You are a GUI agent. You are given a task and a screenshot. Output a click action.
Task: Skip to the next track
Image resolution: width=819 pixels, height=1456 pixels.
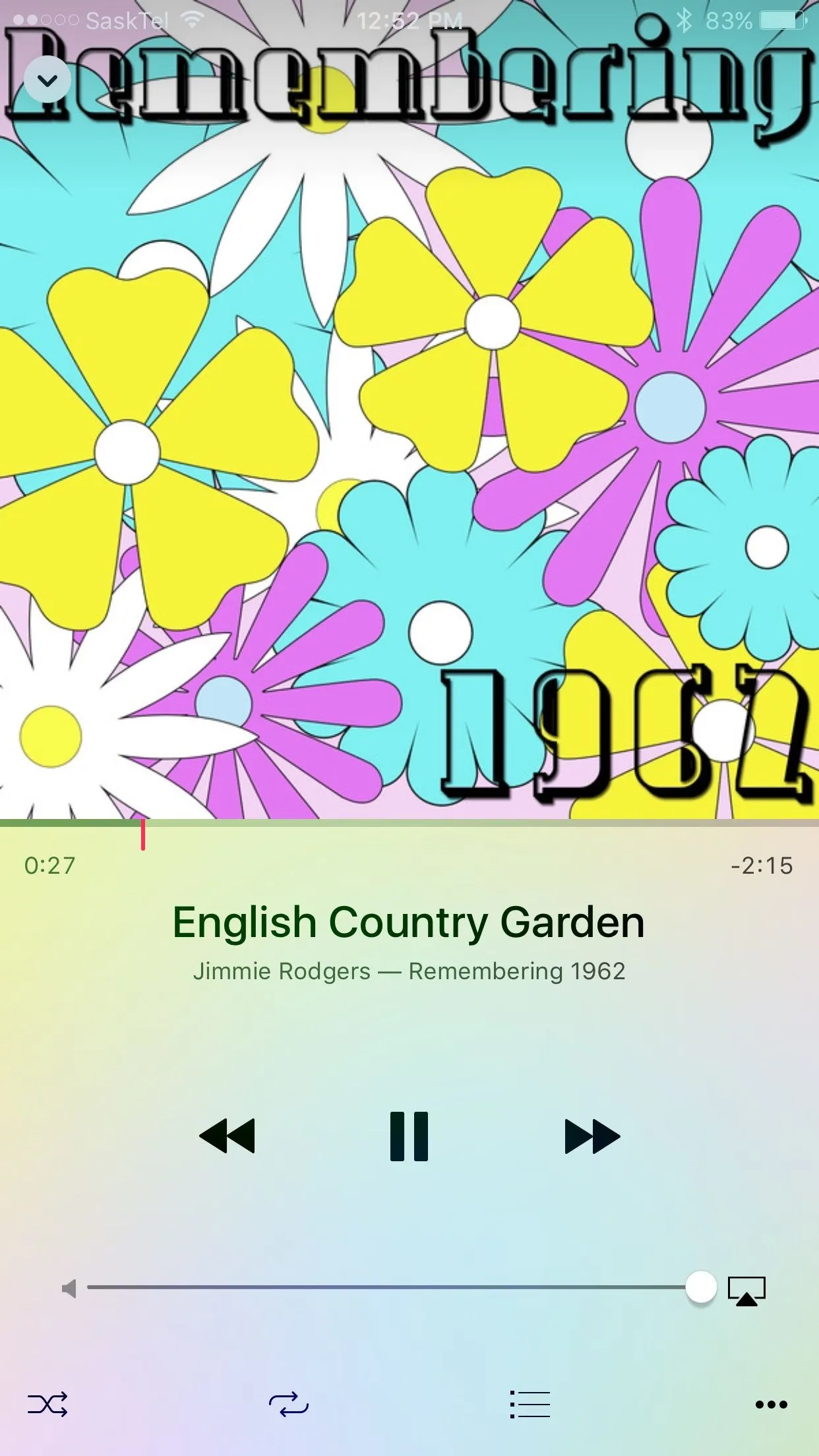coord(591,1136)
